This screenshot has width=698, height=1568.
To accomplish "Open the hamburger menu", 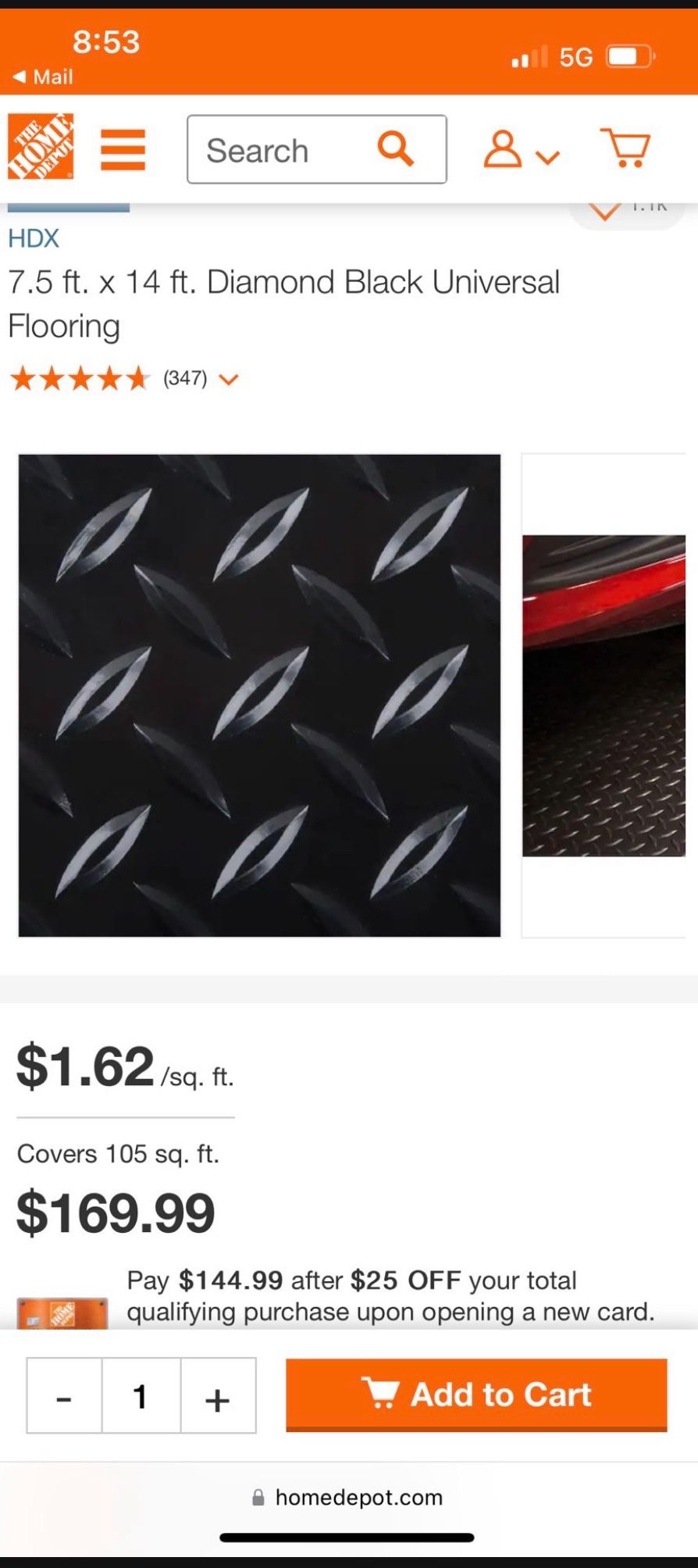I will 123,149.
